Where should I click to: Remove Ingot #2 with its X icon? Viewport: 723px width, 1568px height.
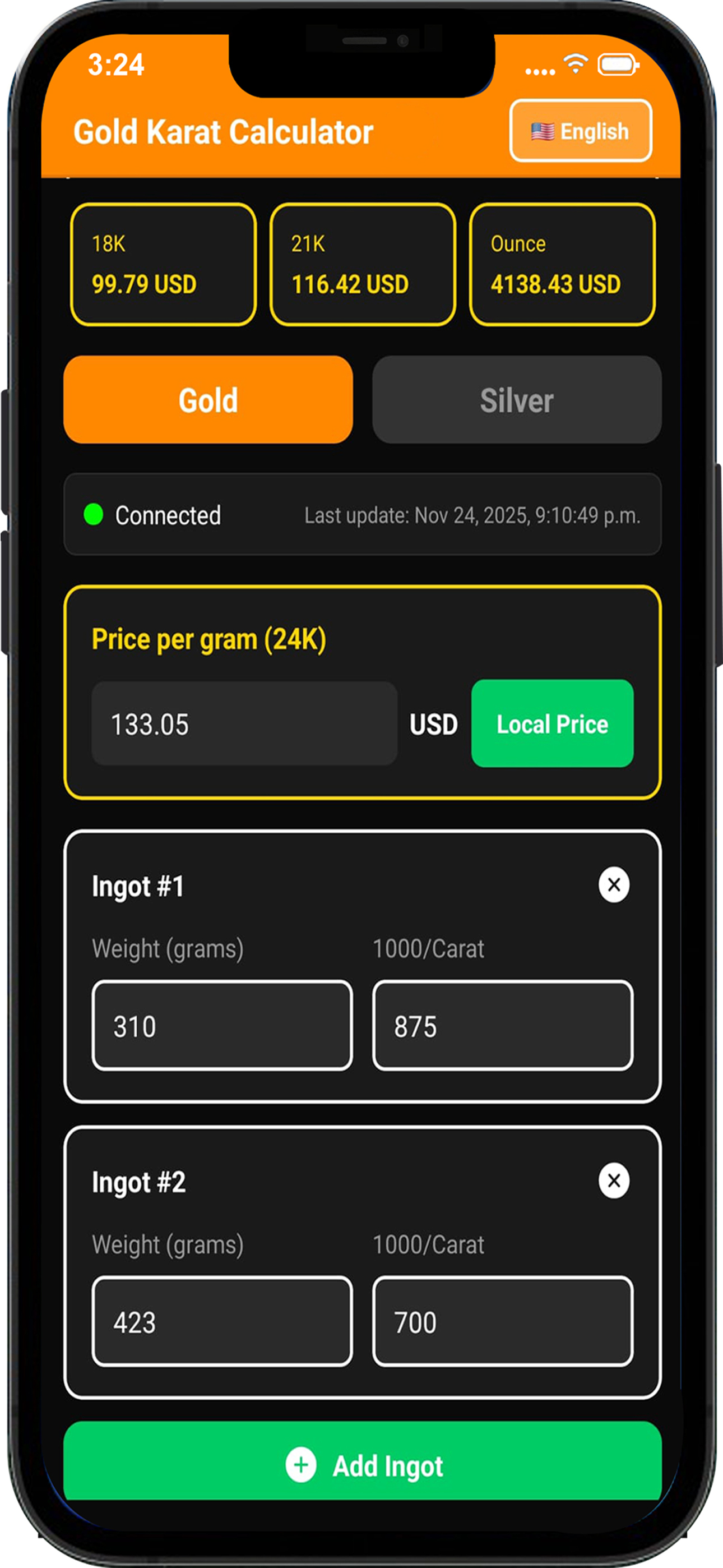(614, 1181)
